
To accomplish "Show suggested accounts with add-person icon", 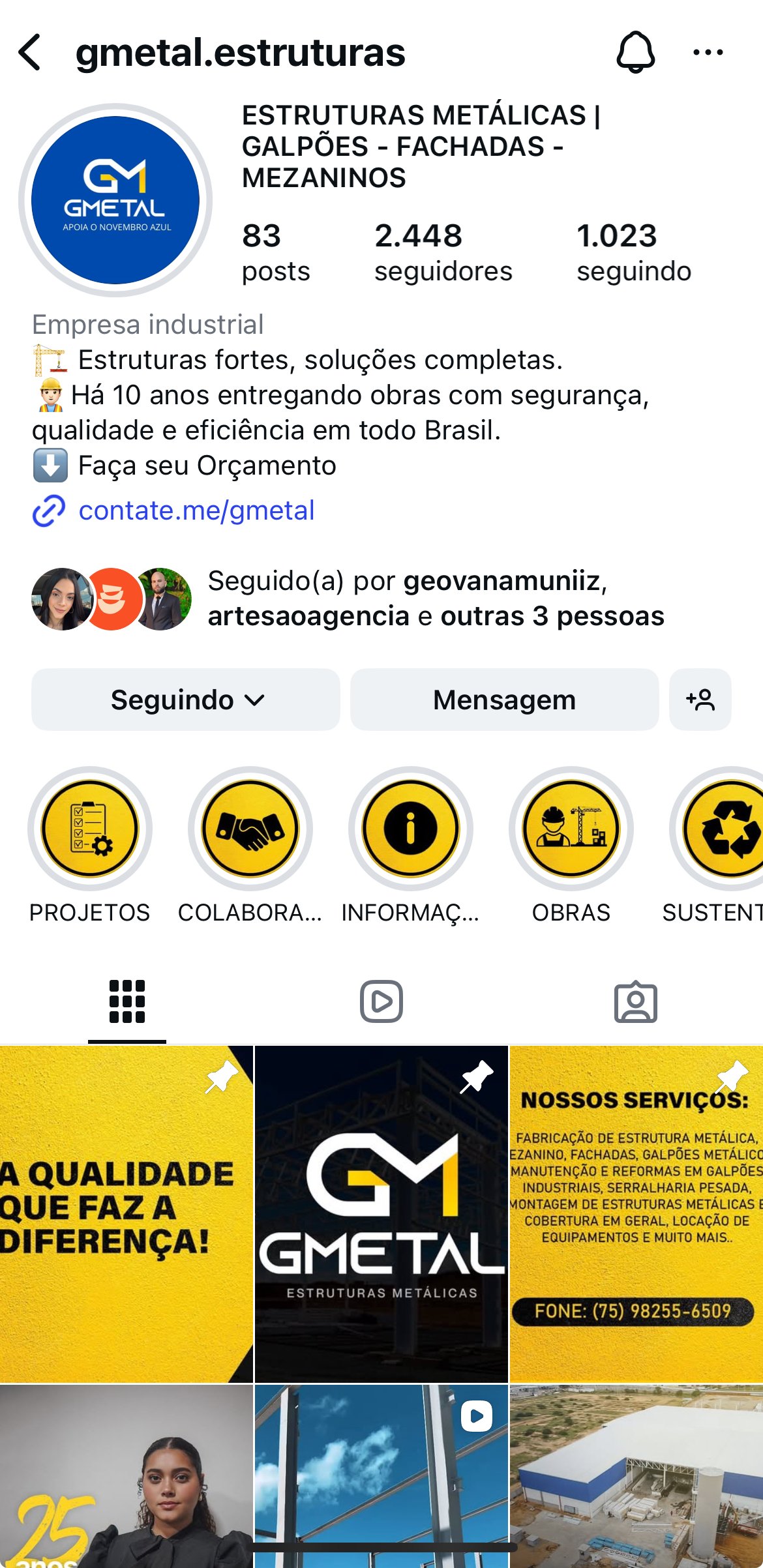I will 700,700.
